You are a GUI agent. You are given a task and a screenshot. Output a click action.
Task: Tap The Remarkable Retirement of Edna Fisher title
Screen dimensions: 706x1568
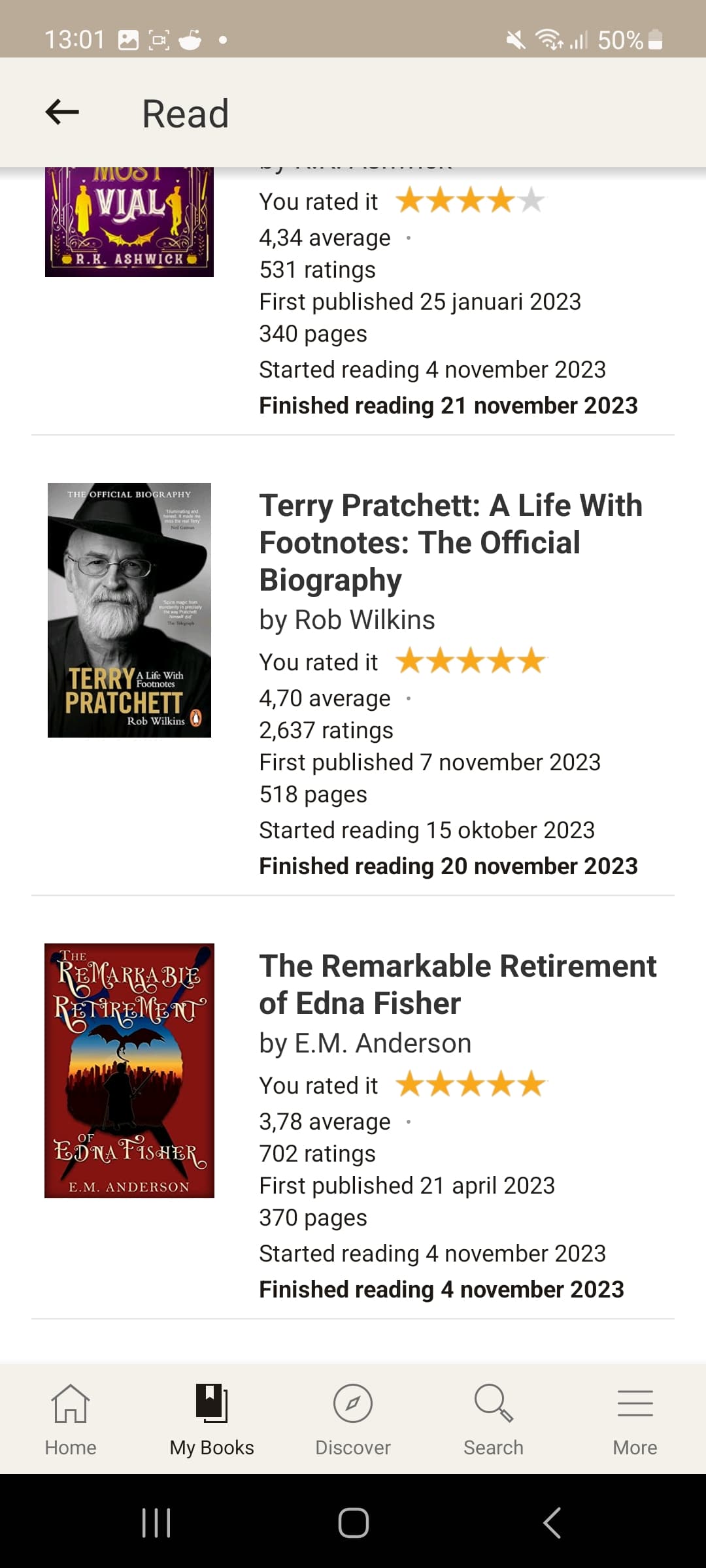458,985
